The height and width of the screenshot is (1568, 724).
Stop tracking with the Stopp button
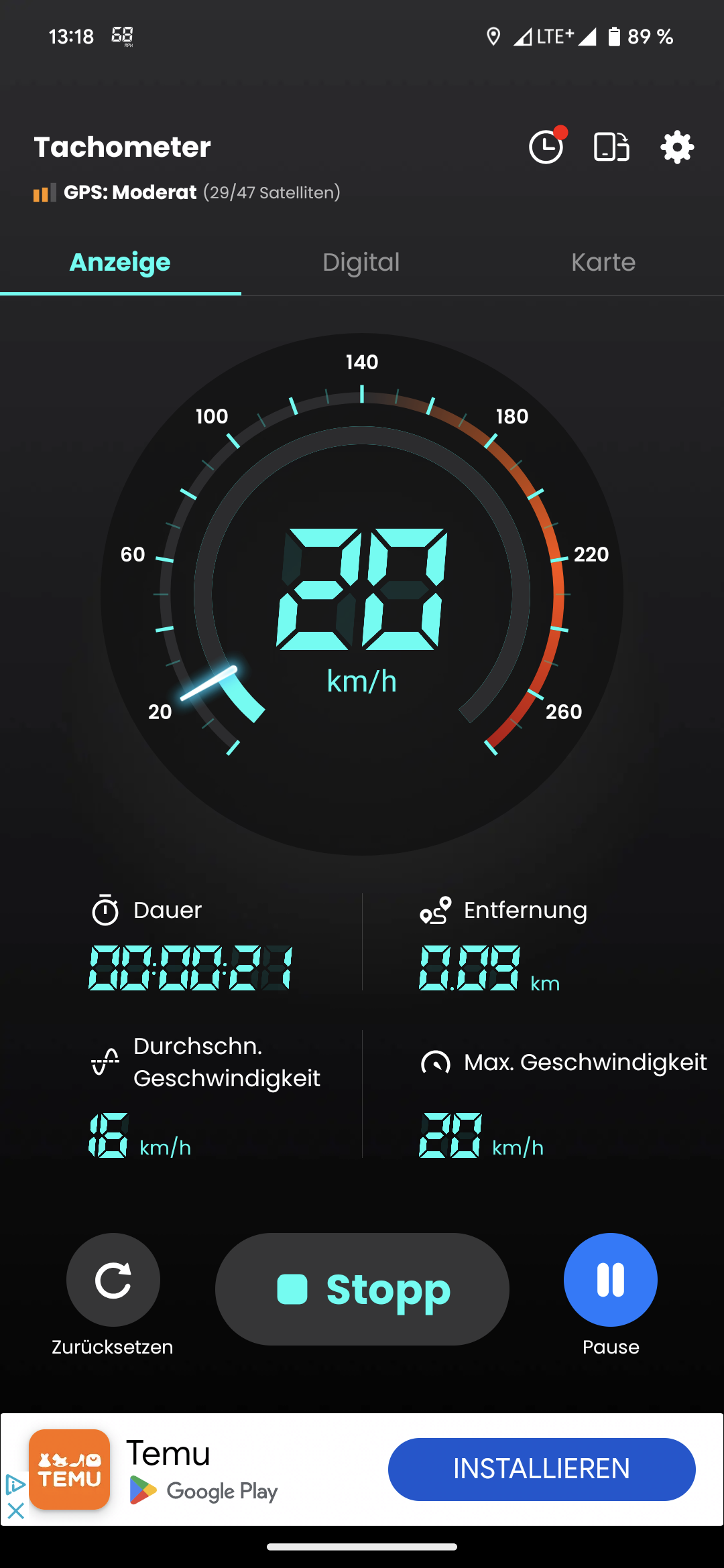click(x=362, y=1289)
